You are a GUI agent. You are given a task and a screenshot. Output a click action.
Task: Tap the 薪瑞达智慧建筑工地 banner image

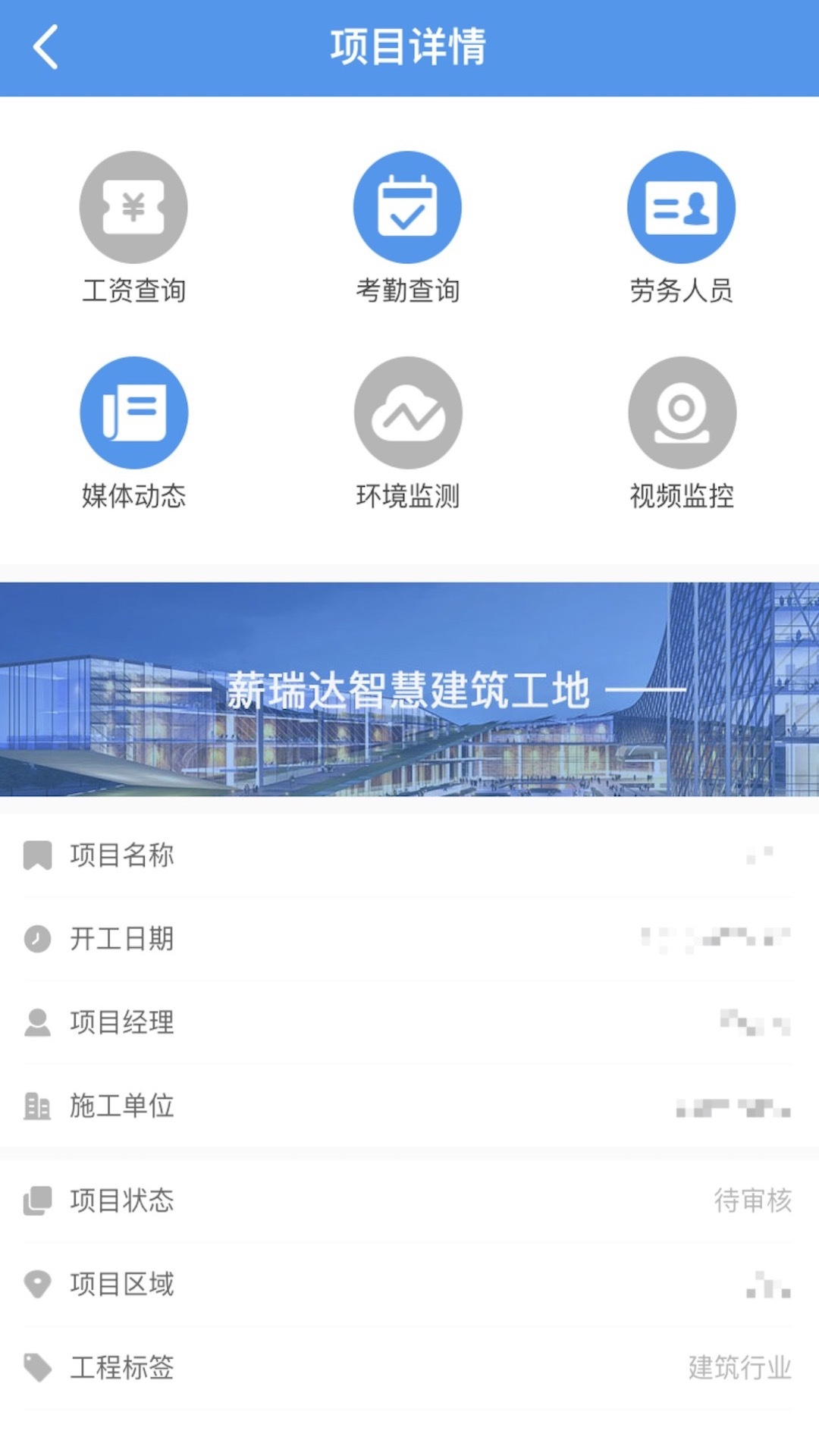pyautogui.click(x=409, y=686)
